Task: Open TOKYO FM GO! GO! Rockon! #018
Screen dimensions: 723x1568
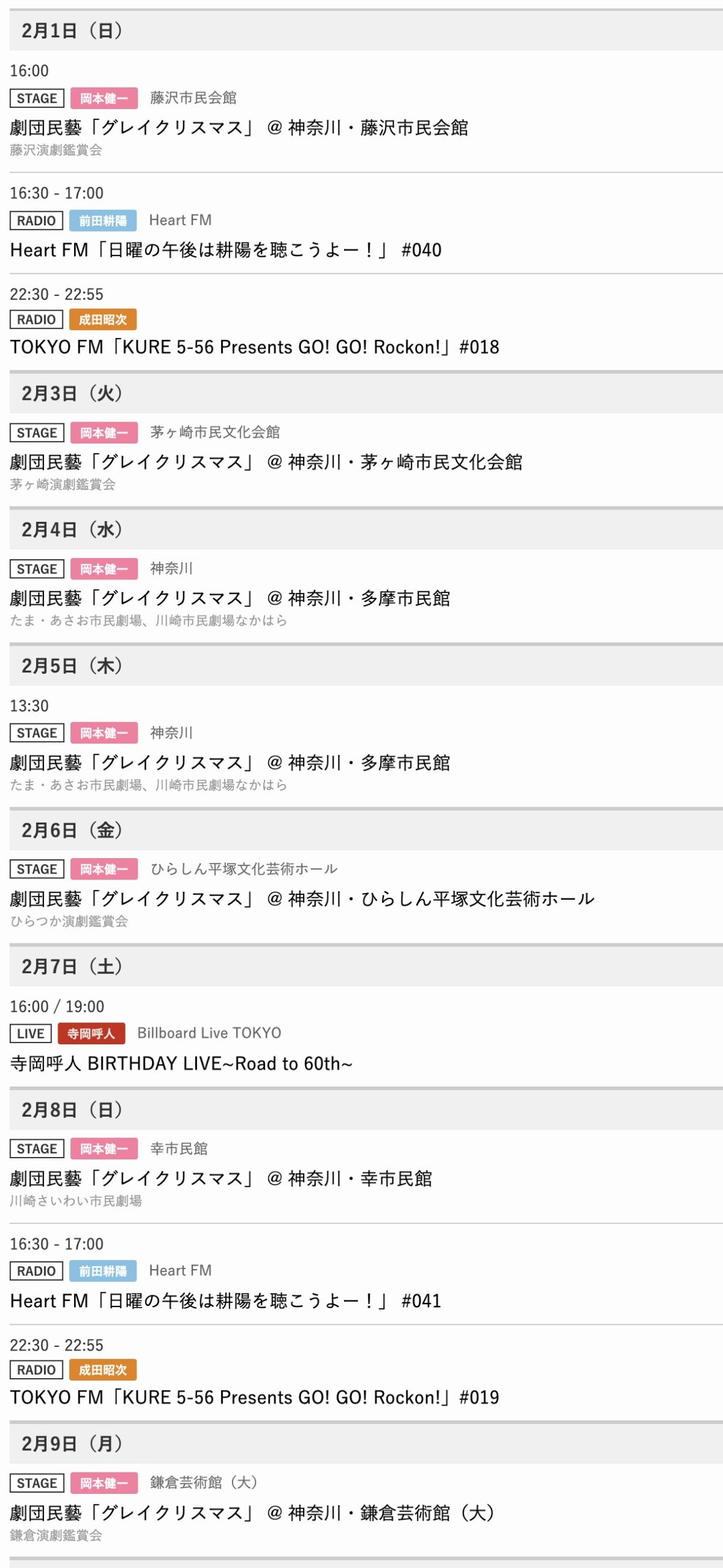Action: (254, 347)
